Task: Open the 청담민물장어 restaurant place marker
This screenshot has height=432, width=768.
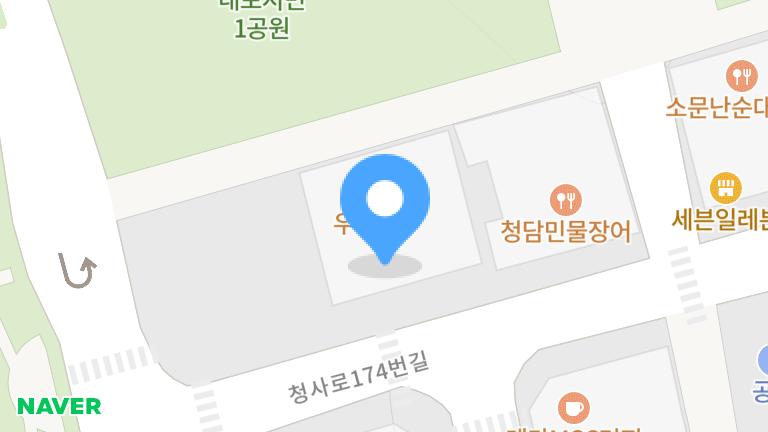Action: click(x=566, y=198)
